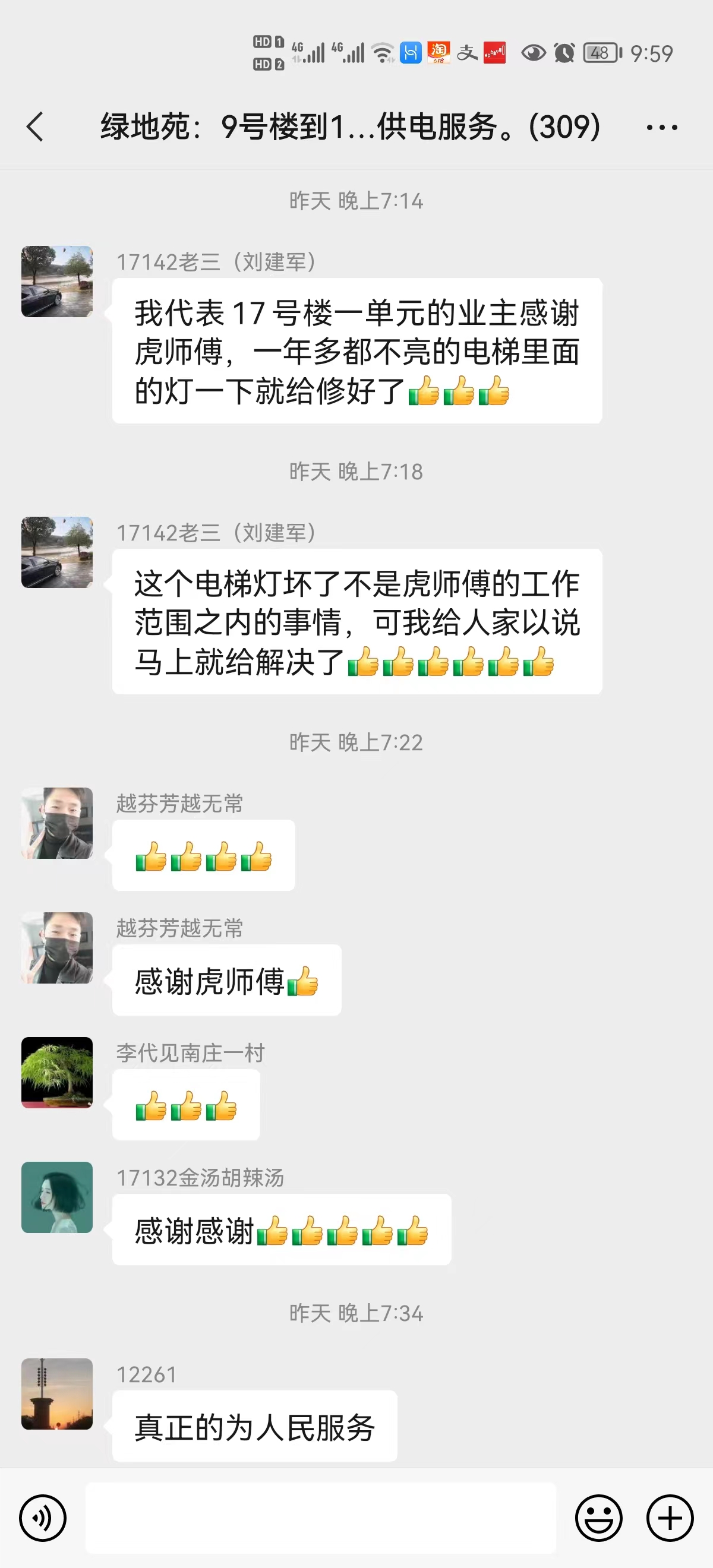Go back to the chat list
Screen dimensions: 713x1568
(x=35, y=127)
